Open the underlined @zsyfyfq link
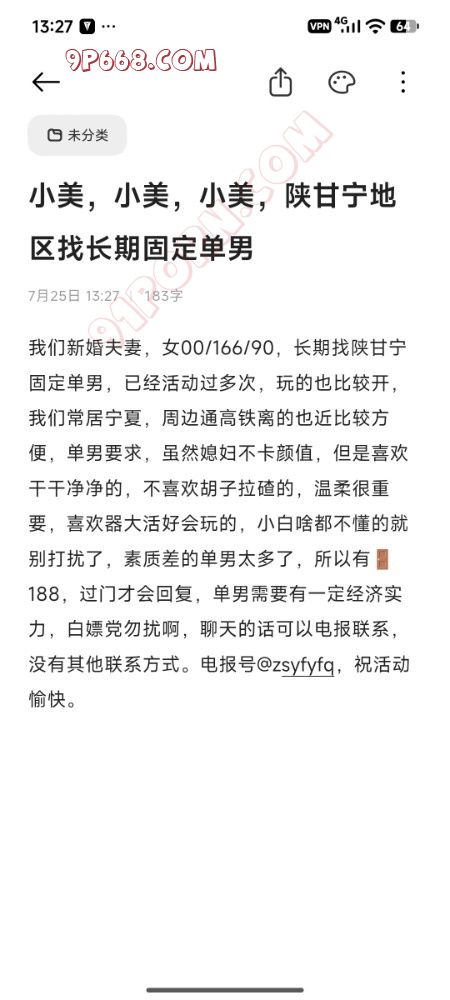The height and width of the screenshot is (1000, 450). [x=301, y=665]
